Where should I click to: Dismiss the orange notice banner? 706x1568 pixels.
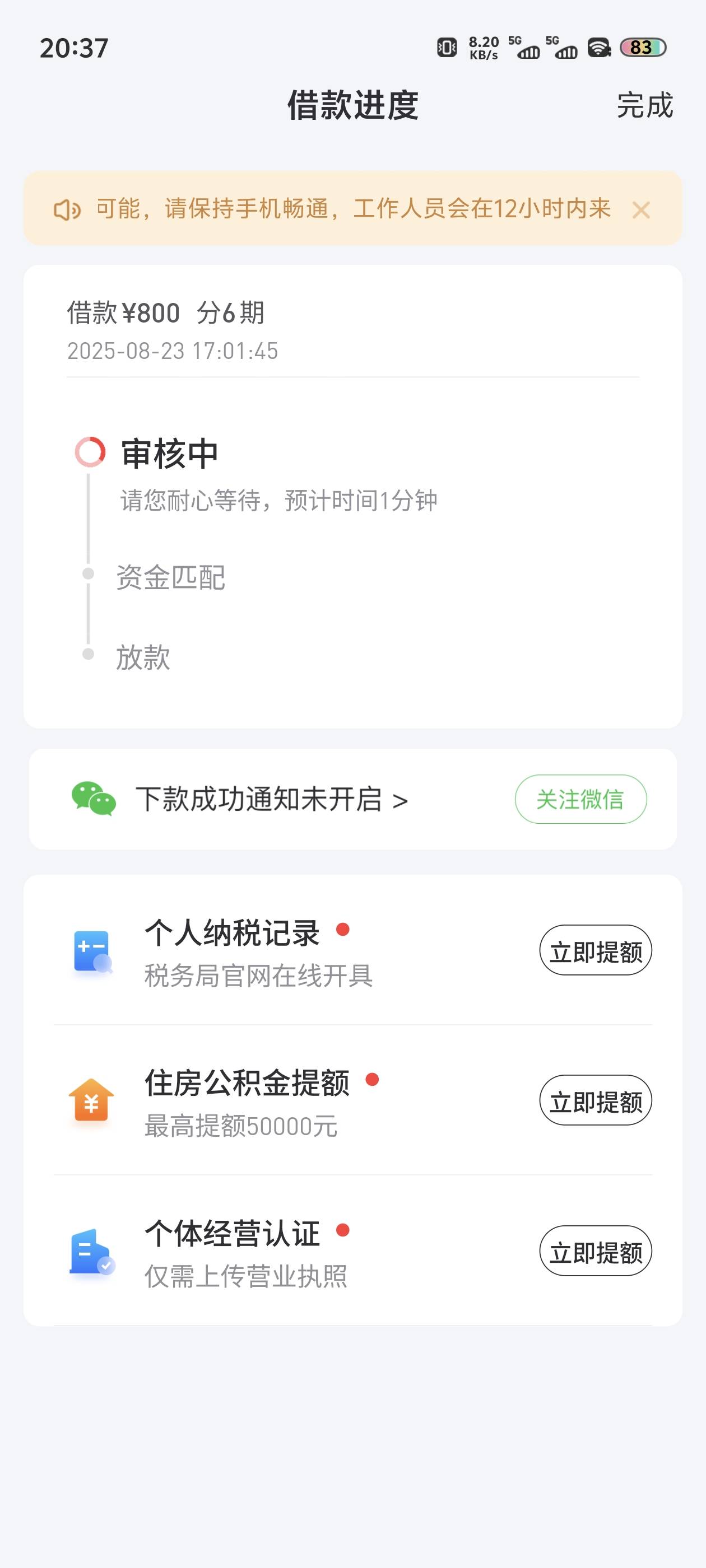point(641,210)
